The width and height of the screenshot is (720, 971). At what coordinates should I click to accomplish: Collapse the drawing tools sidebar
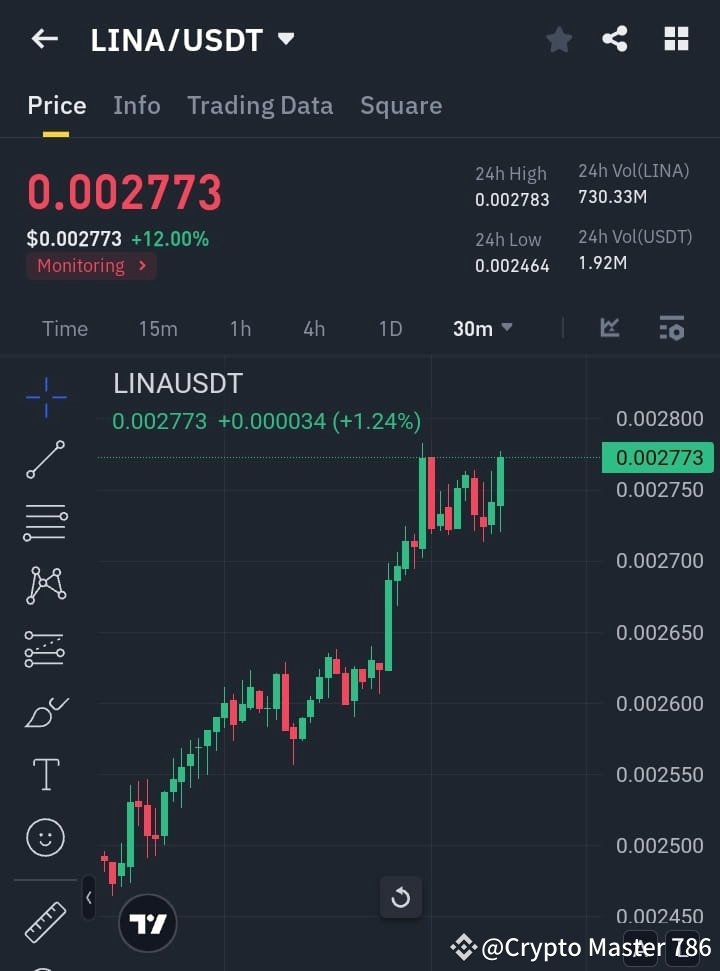pos(89,897)
